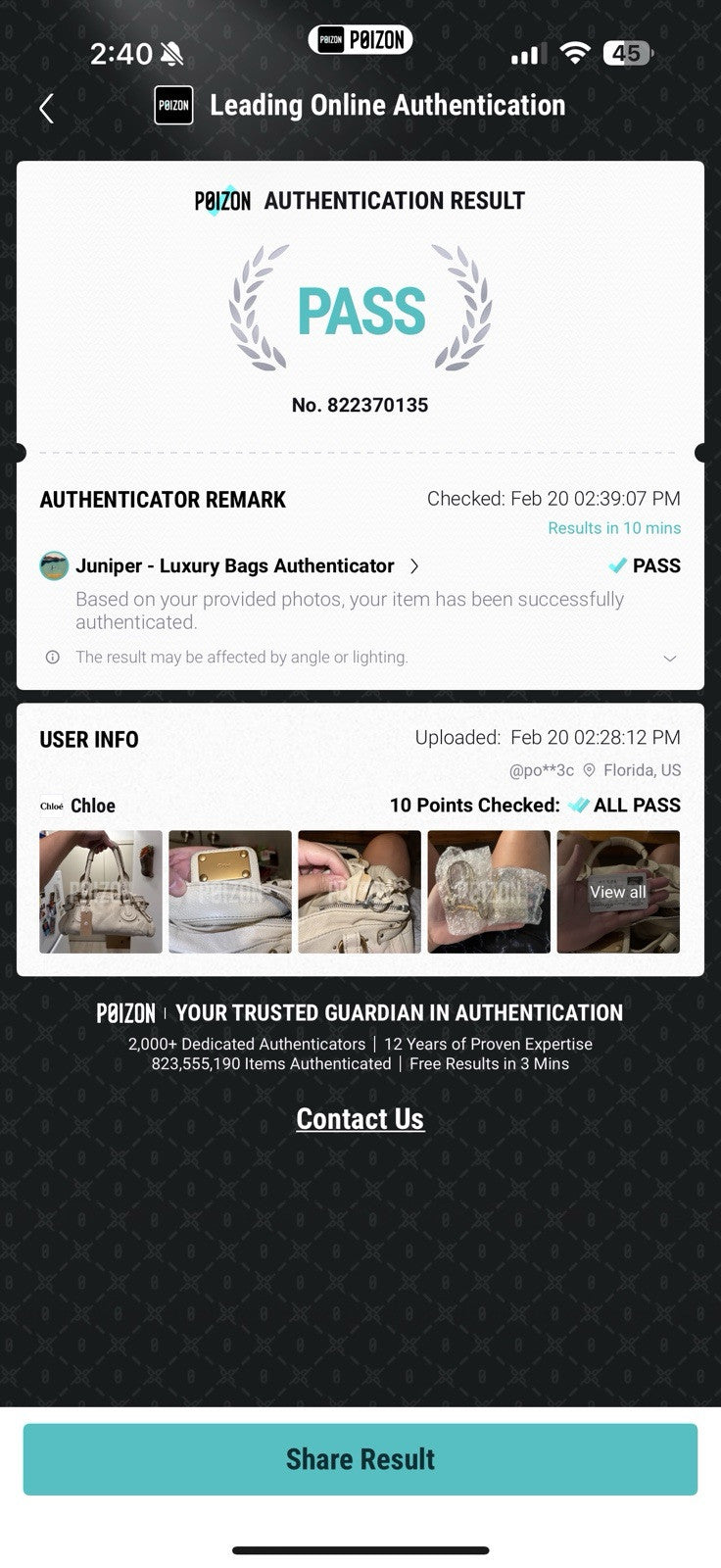Open the gold plate logo photo
Screen dimensions: 721x1568
(229, 892)
